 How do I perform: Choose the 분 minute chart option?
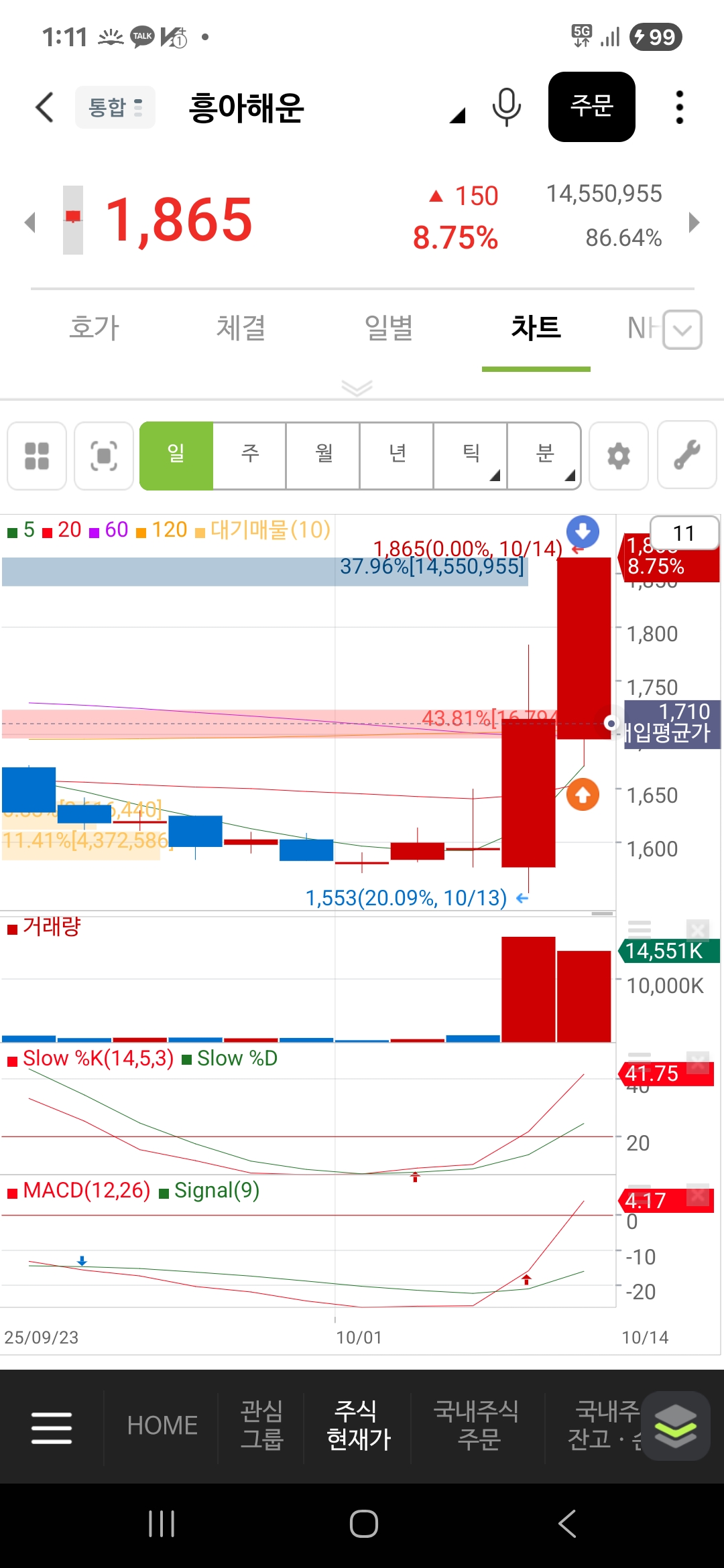point(544,456)
